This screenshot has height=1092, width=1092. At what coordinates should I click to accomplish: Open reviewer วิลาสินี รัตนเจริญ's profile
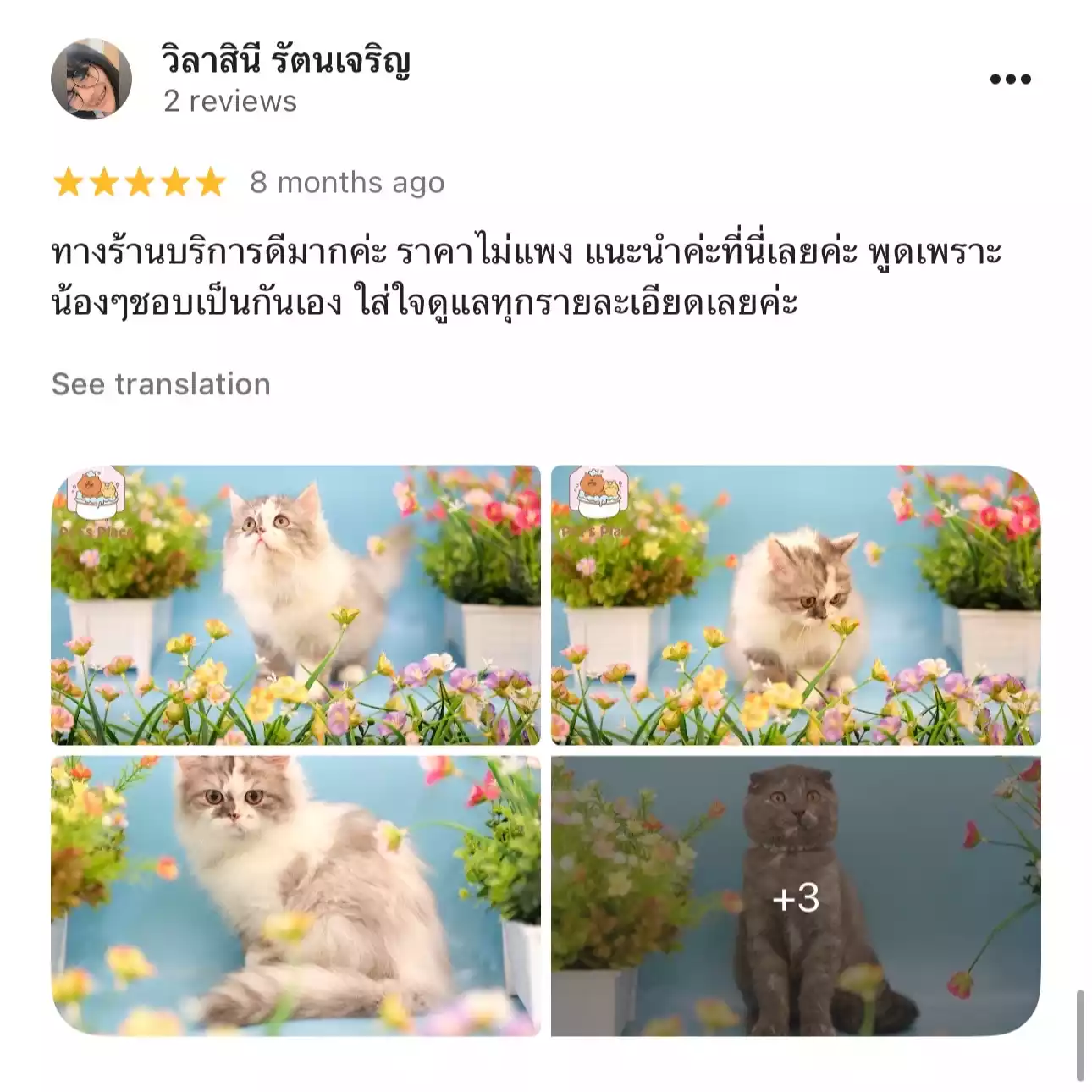(286, 63)
